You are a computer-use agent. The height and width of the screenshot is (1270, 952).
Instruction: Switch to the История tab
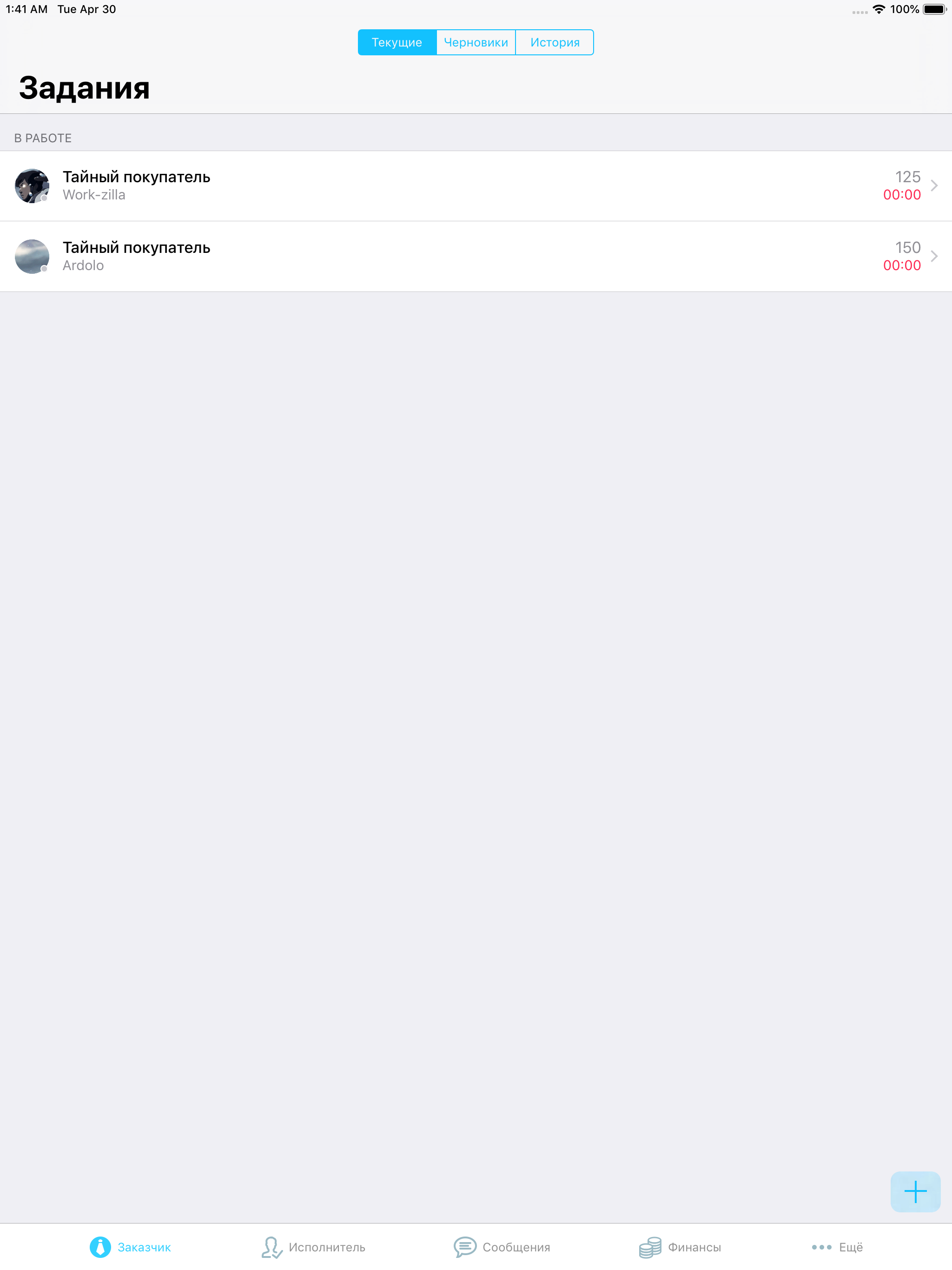tap(554, 42)
